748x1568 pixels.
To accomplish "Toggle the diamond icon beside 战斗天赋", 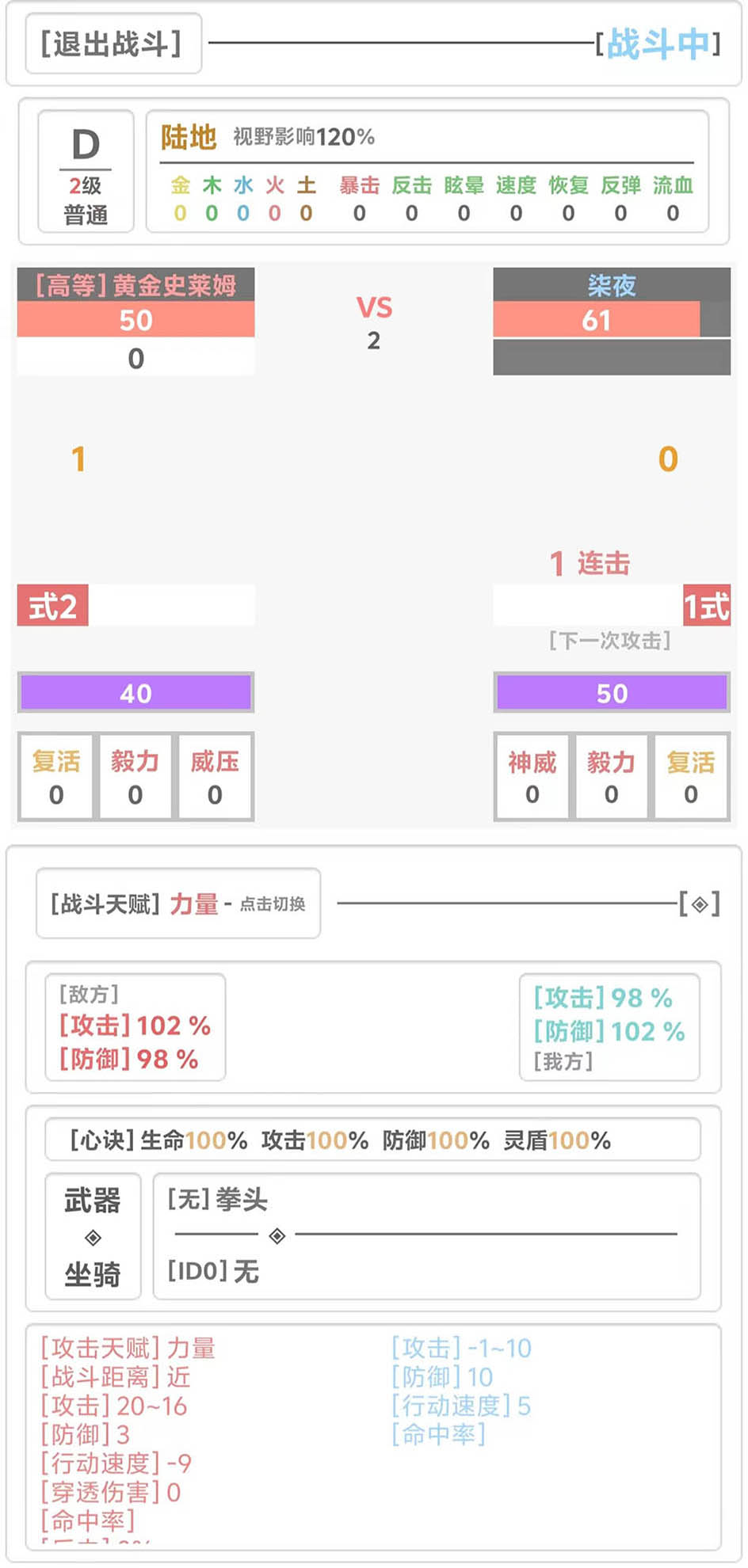I will [700, 903].
